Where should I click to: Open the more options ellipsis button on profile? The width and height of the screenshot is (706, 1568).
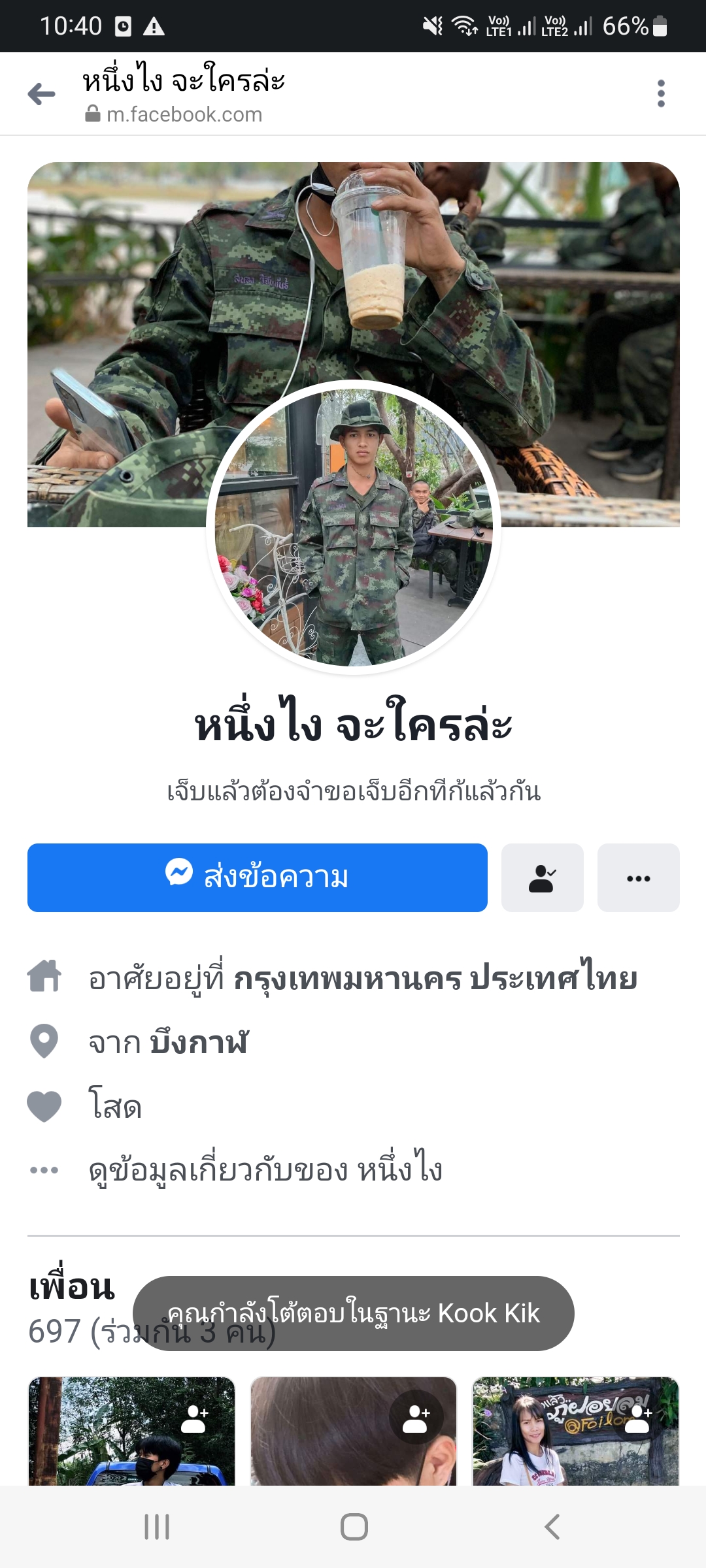(638, 877)
